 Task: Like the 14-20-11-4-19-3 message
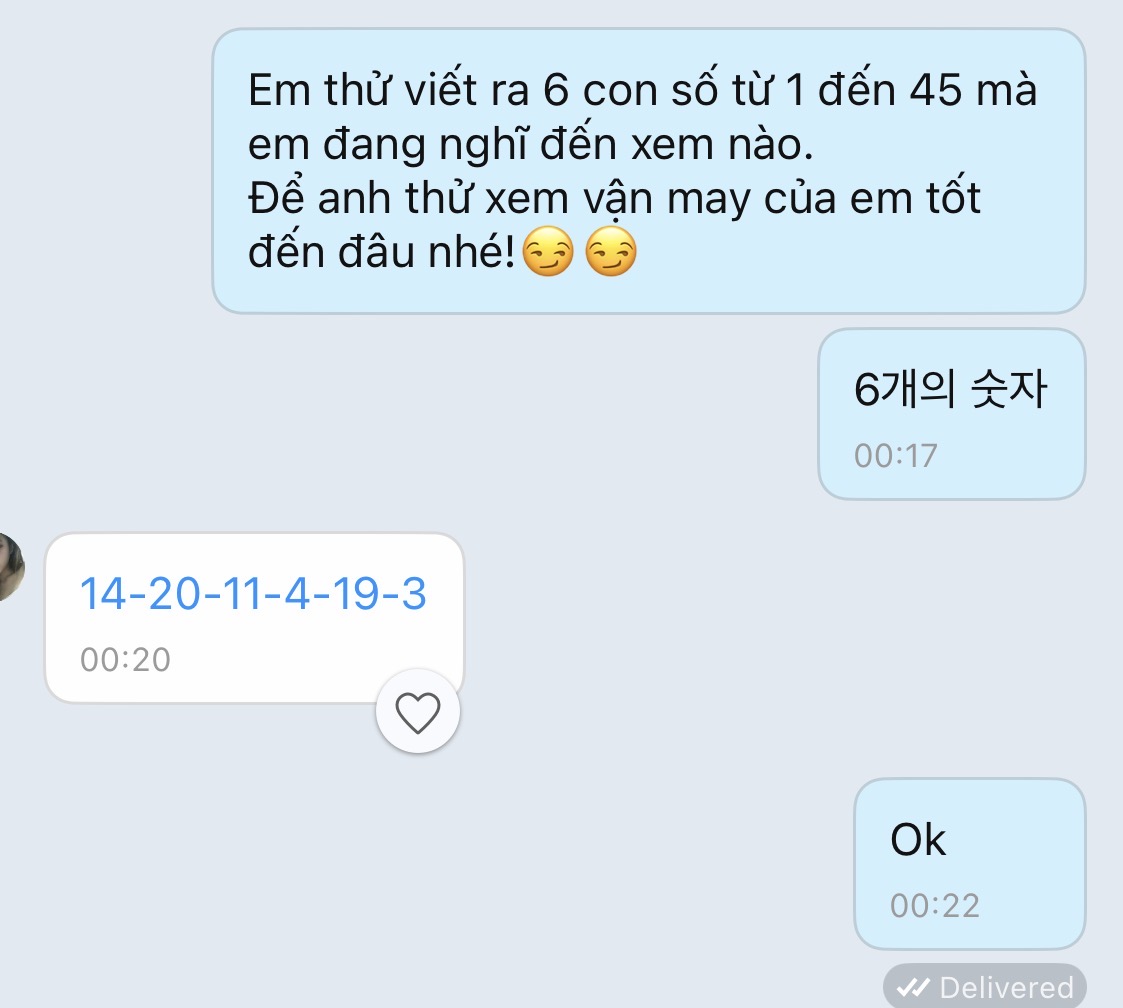tap(418, 712)
